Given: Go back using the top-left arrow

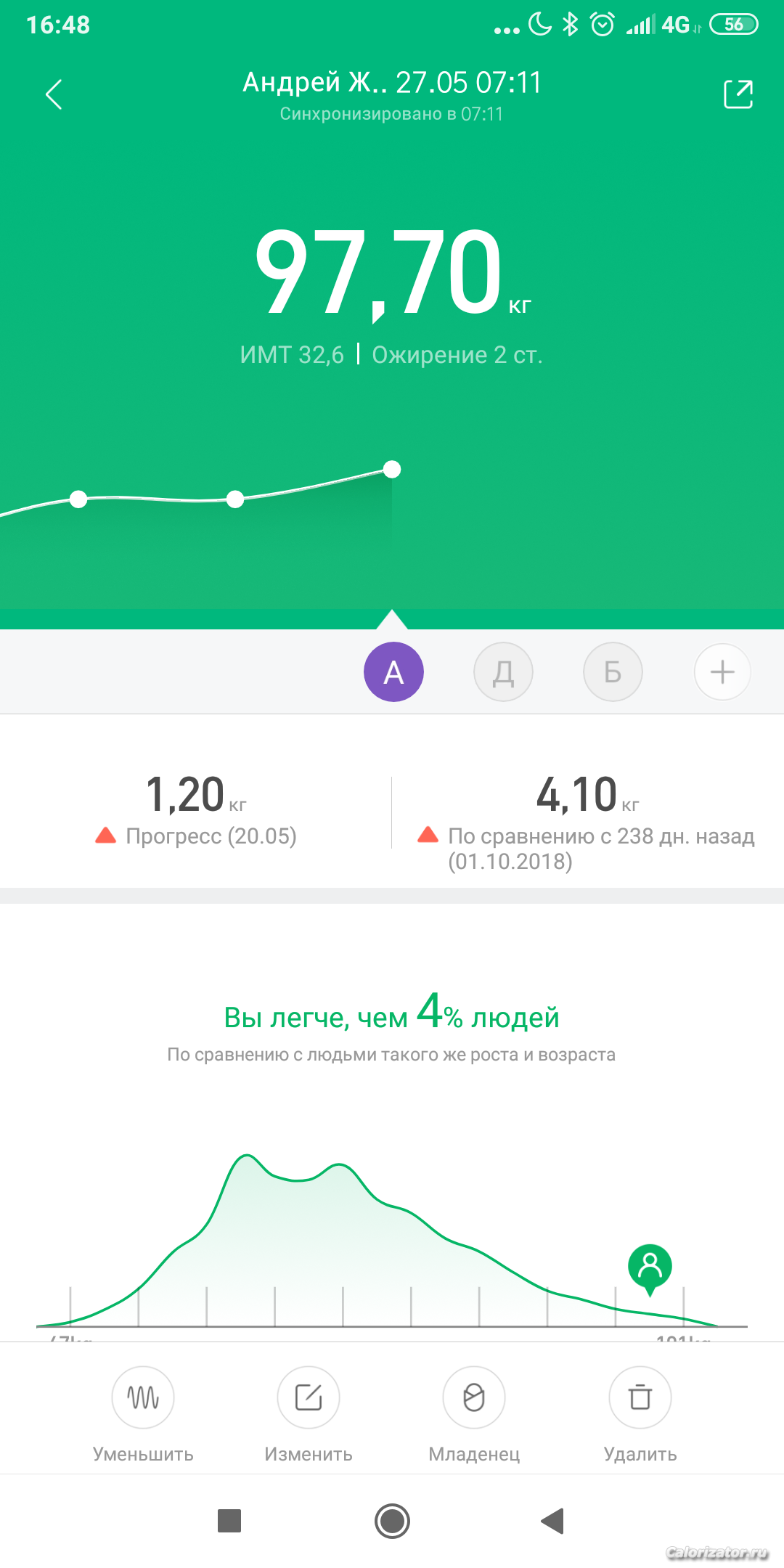Looking at the screenshot, I should click(x=54, y=94).
